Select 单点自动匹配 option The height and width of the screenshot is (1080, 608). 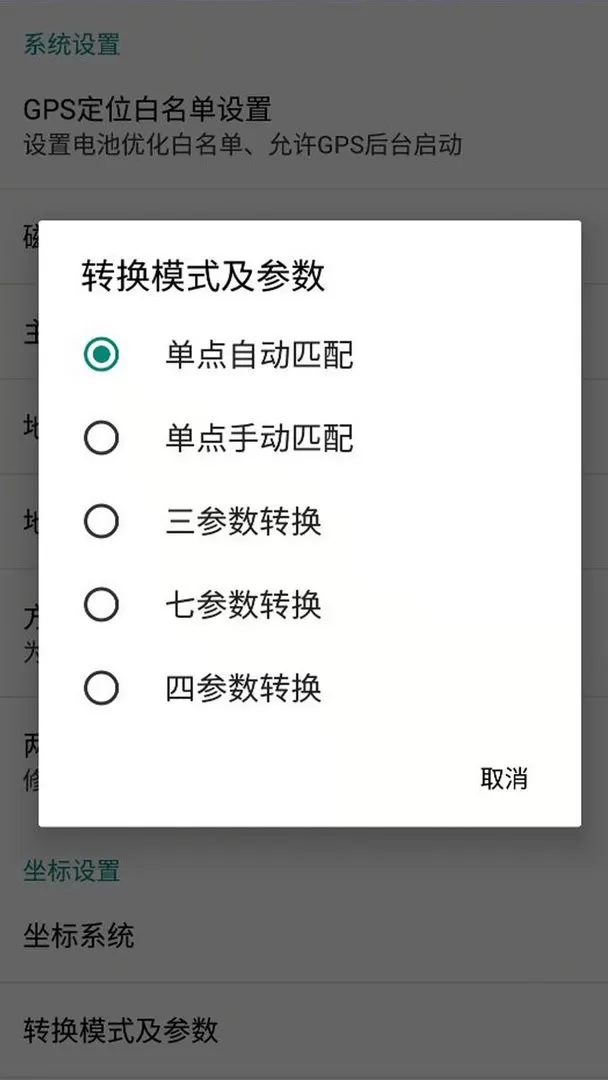point(309,355)
